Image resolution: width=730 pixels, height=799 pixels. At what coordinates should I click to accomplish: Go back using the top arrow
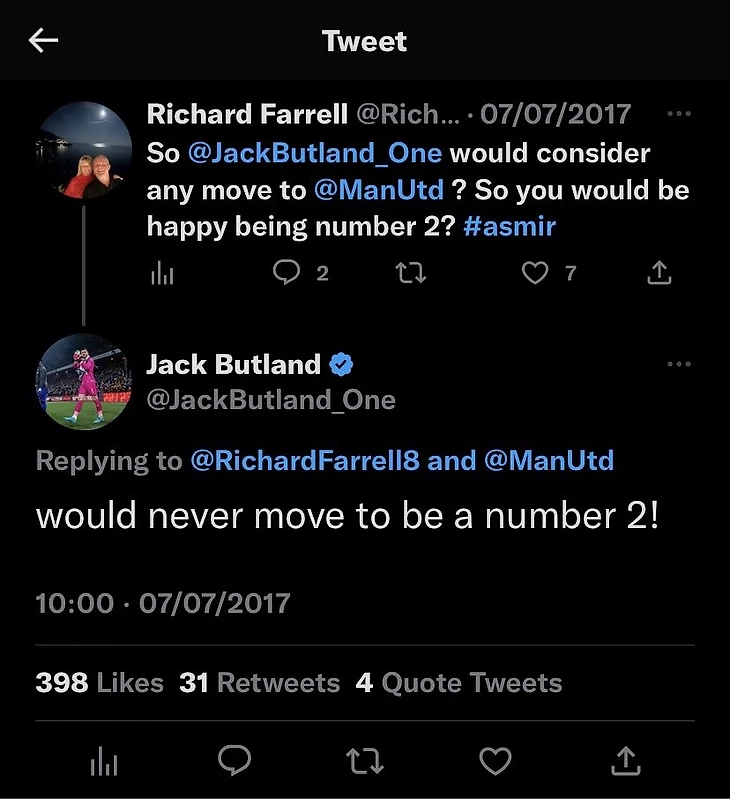[44, 41]
